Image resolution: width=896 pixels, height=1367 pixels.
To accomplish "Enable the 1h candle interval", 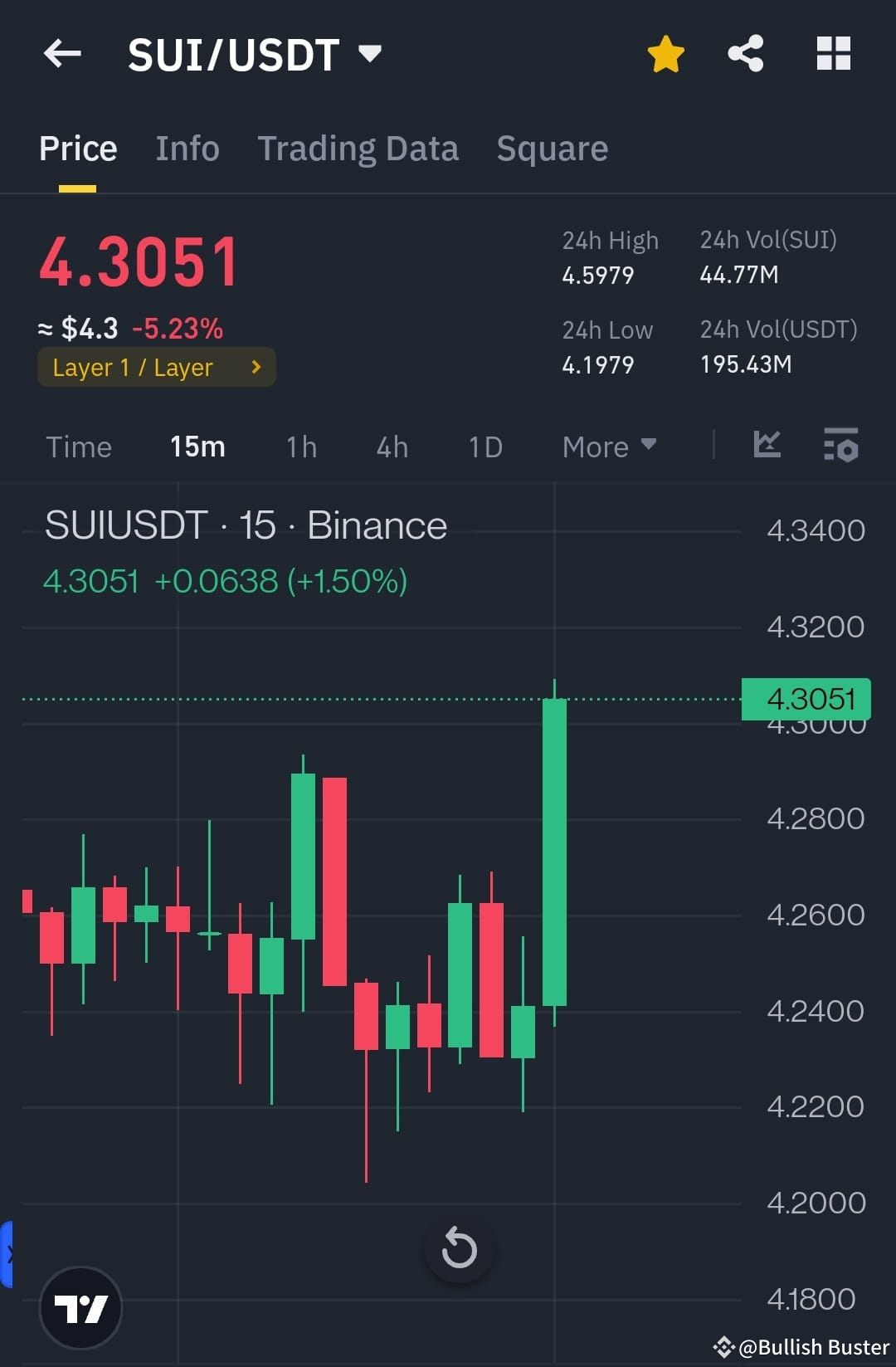I will pos(300,447).
